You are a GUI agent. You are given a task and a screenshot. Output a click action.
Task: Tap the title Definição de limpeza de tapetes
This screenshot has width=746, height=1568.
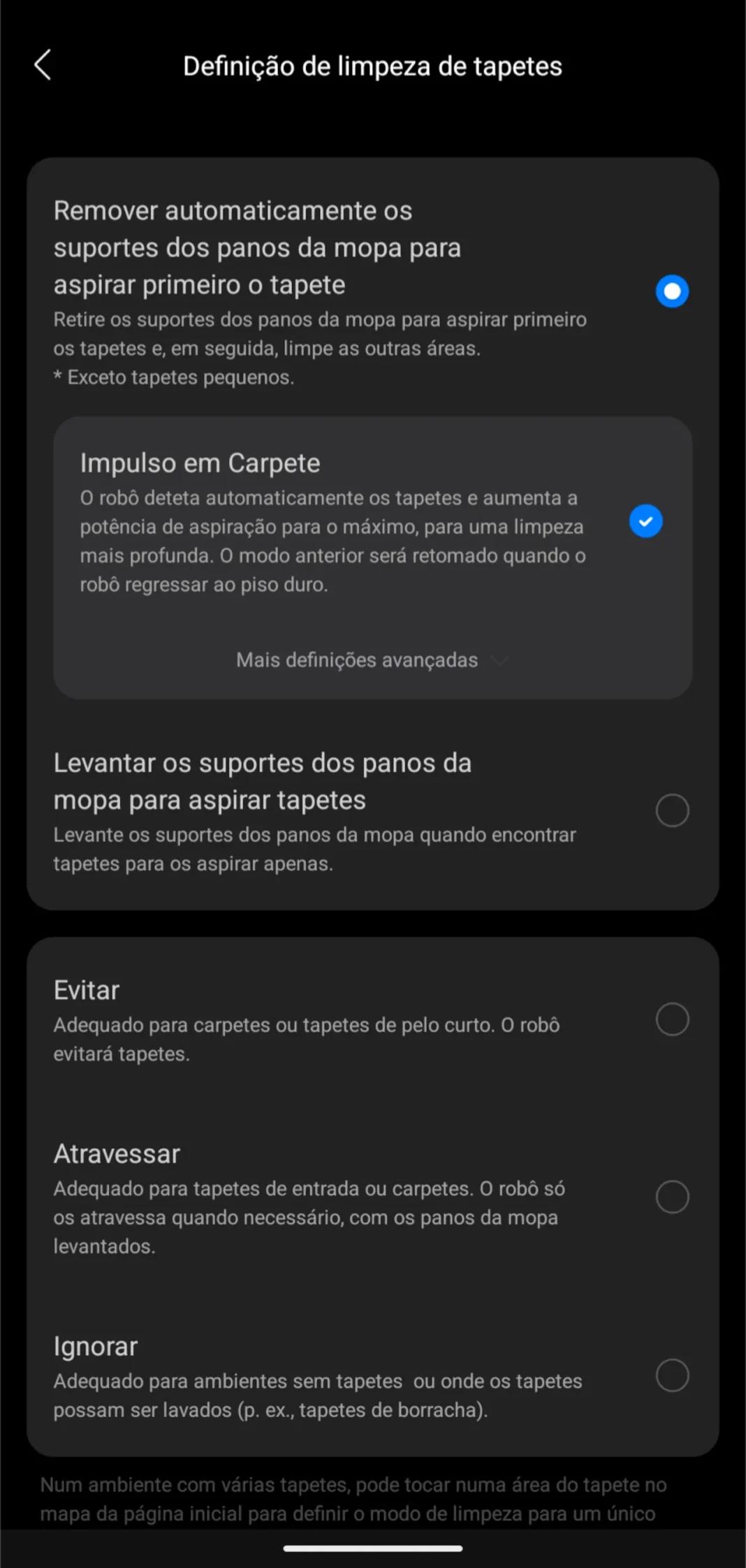372,66
